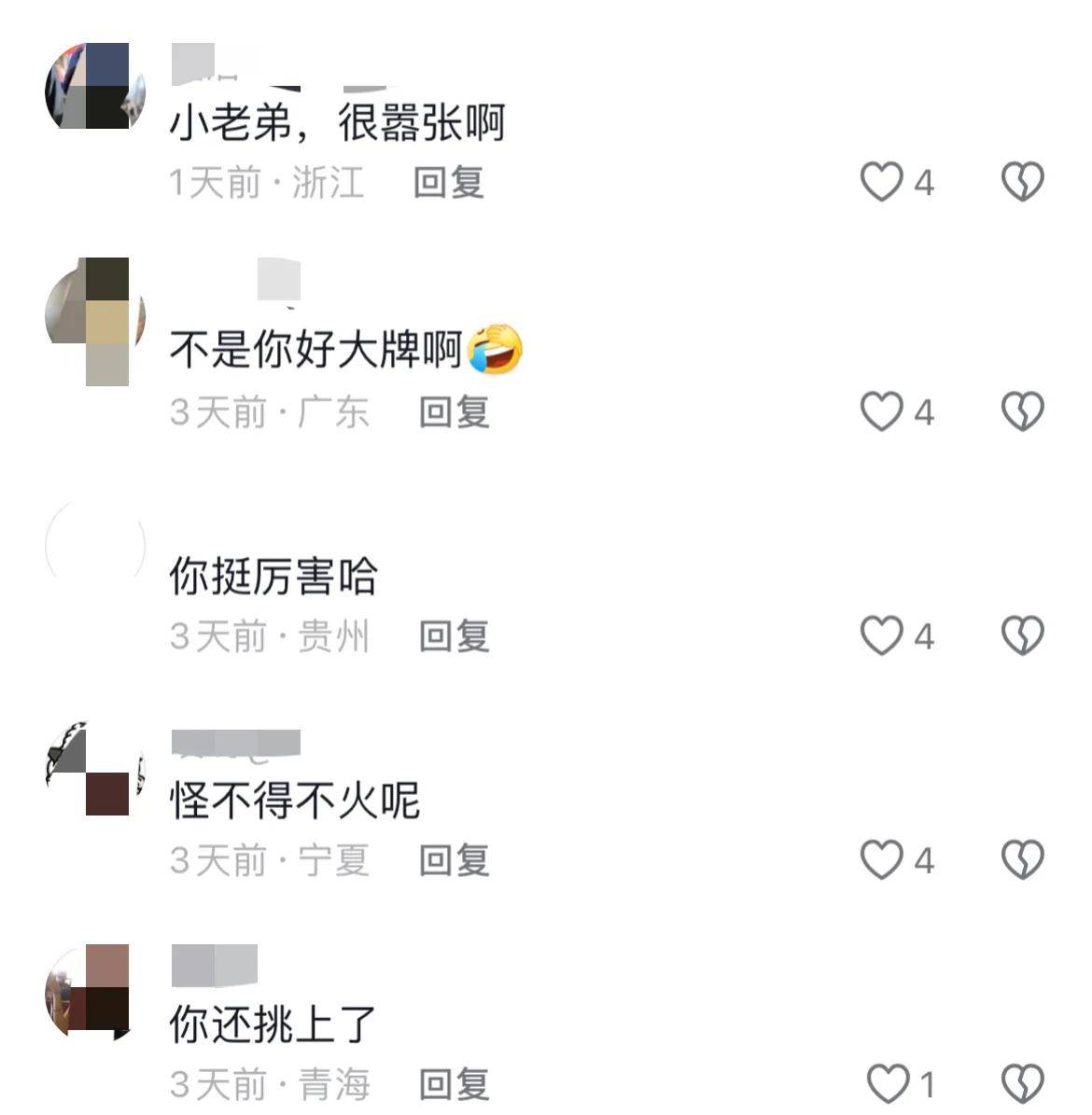This screenshot has width=1092, height=1115.
Task: Reply to the comment from 青海
Action: click(x=454, y=1084)
